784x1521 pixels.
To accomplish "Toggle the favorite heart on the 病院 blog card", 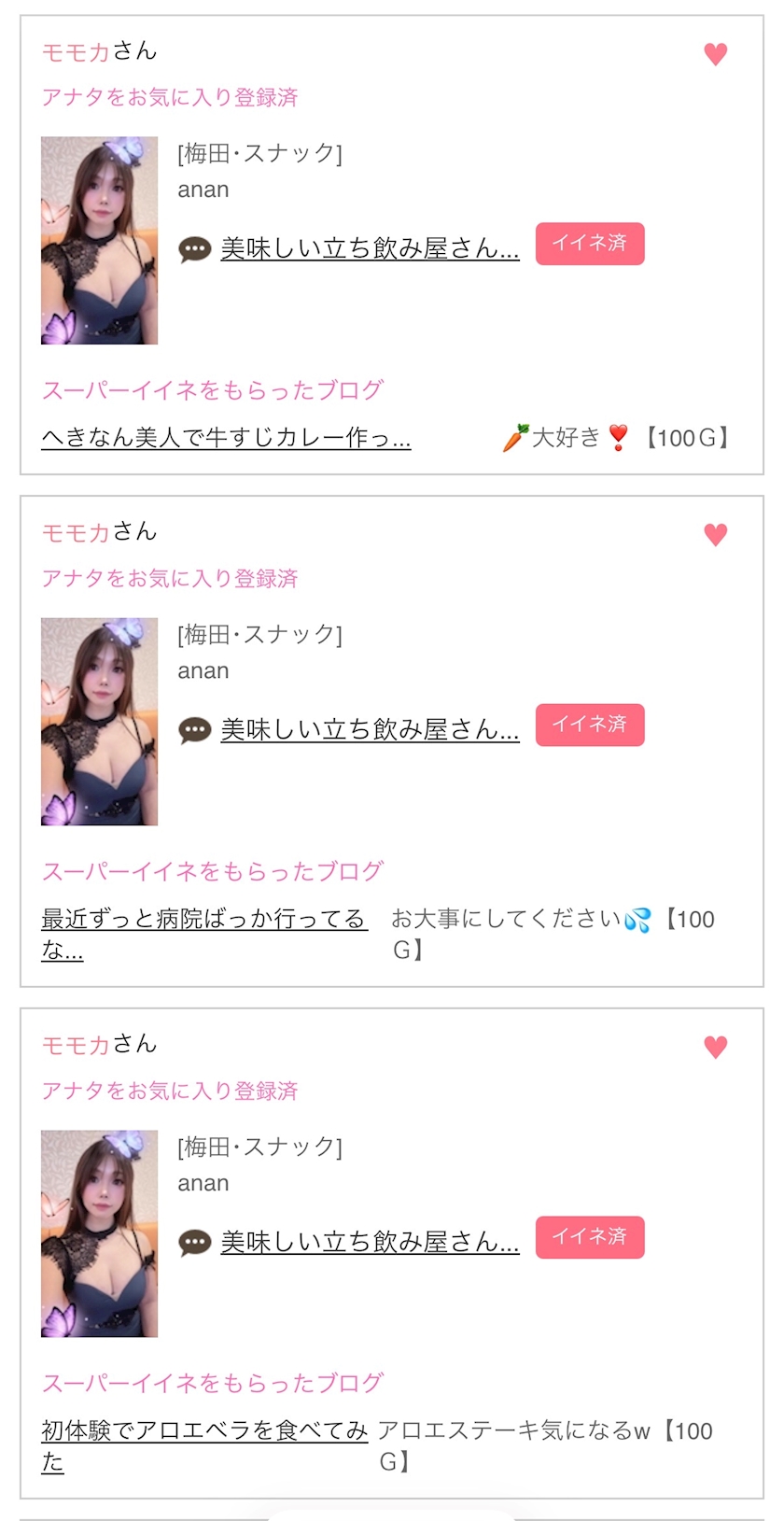I will coord(716,535).
